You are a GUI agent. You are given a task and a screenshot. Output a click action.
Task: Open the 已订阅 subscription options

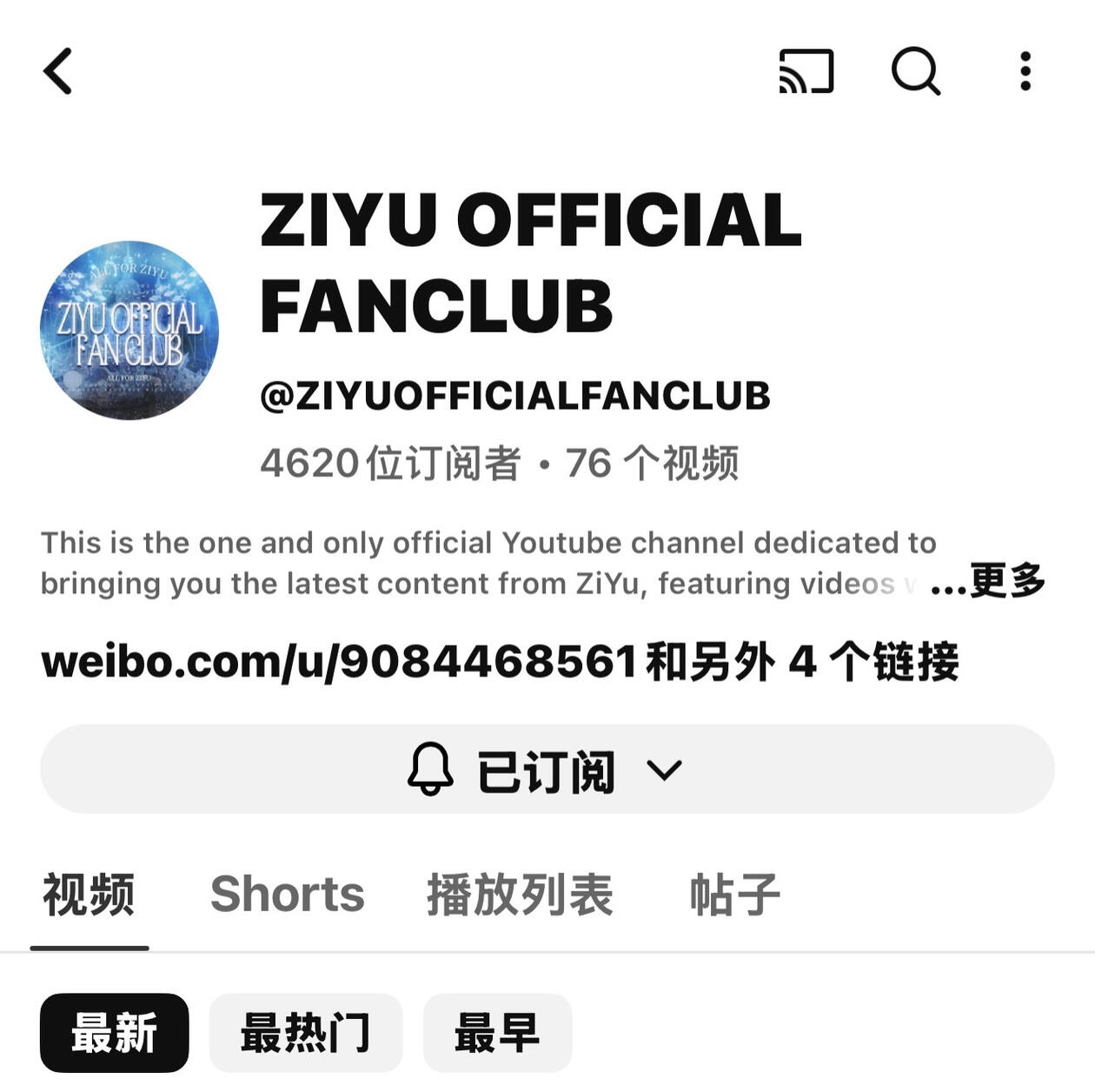click(547, 769)
